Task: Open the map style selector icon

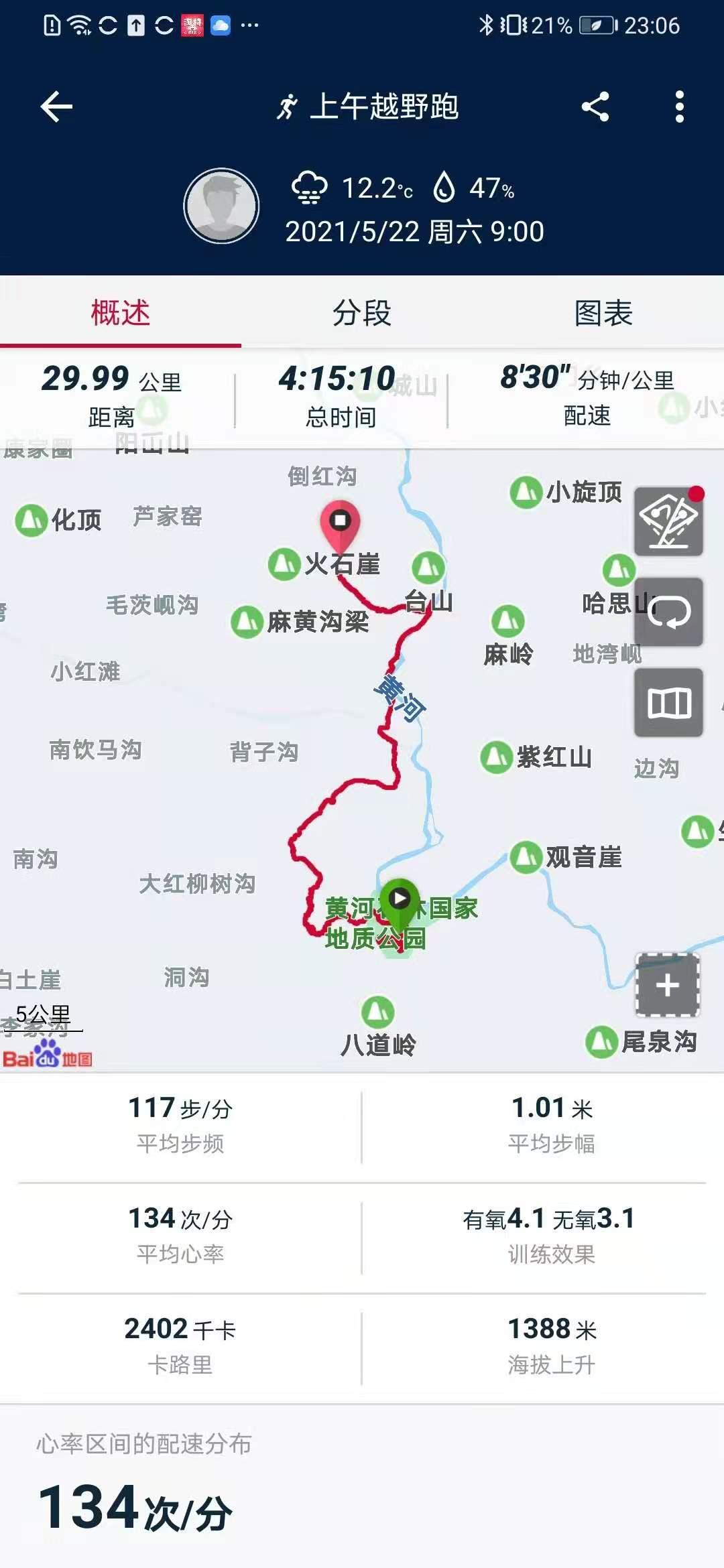Action: [x=668, y=702]
